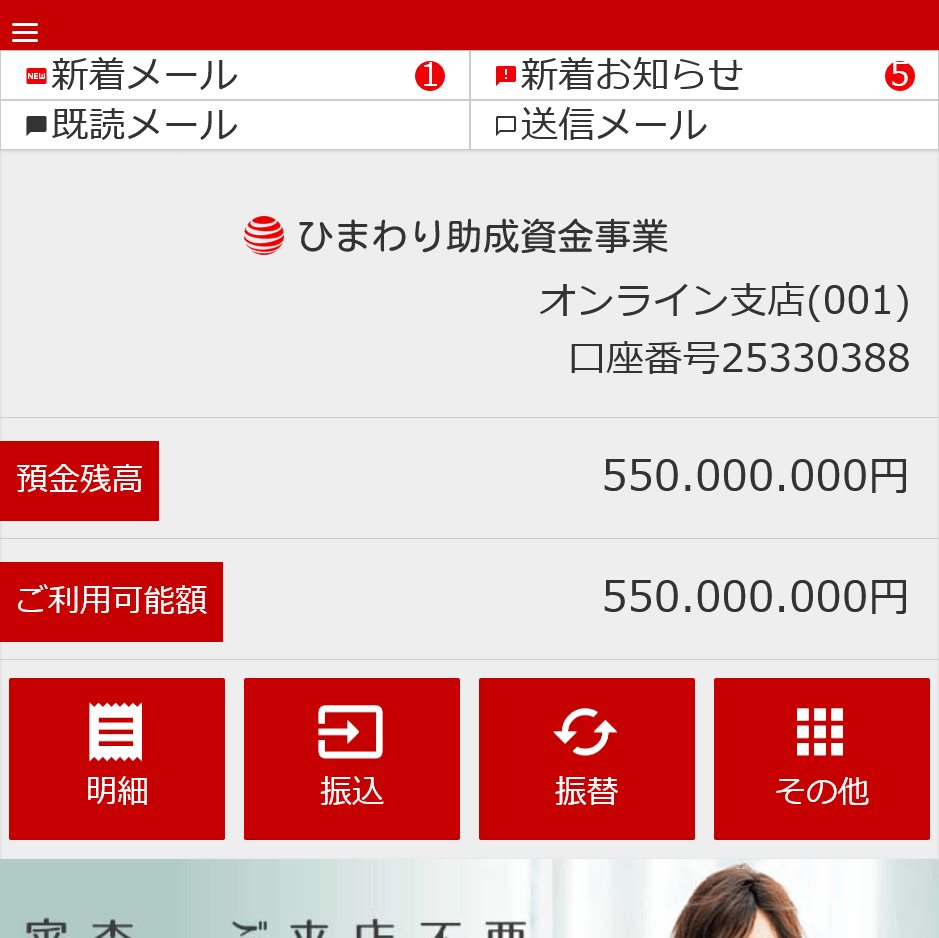Open 新着メール inbox

[235, 75]
